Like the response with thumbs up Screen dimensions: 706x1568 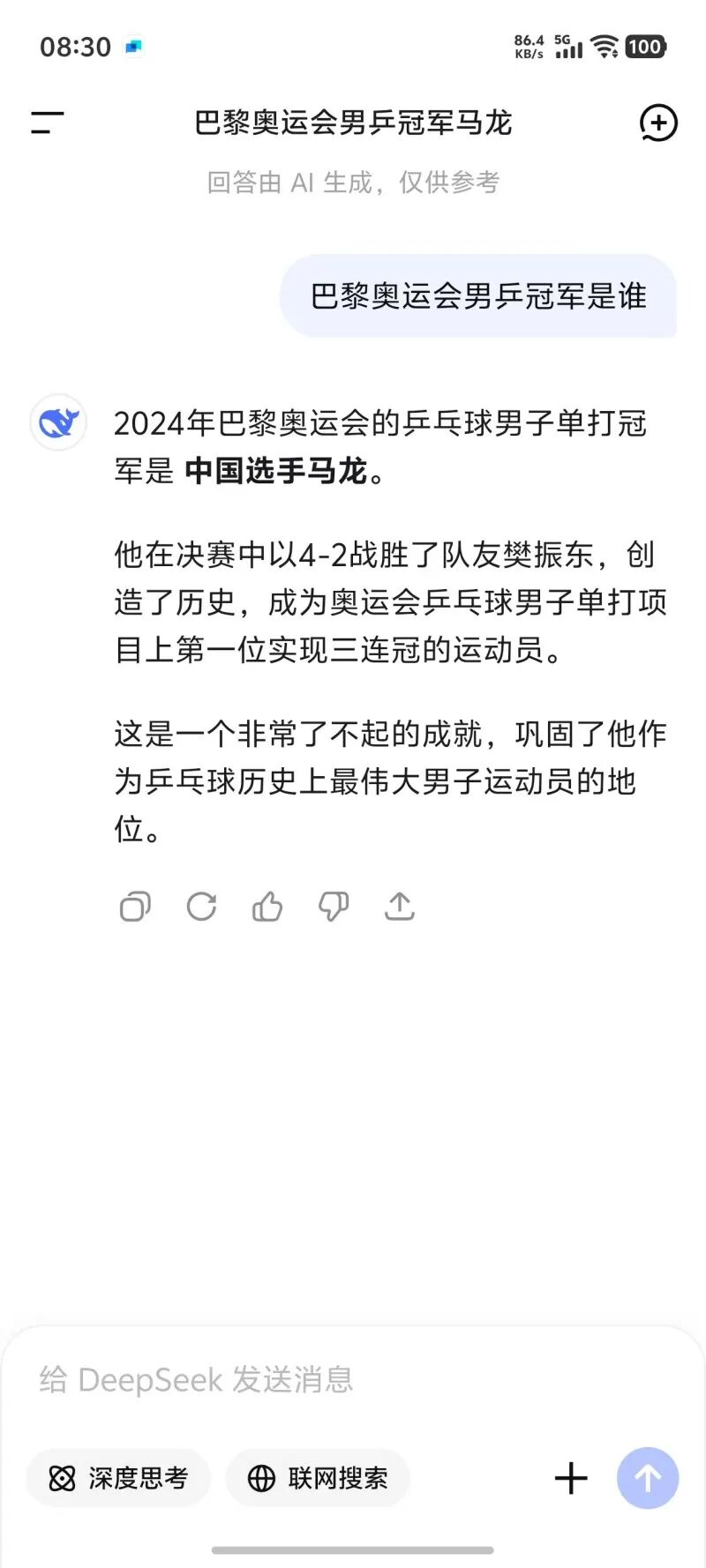click(x=267, y=907)
